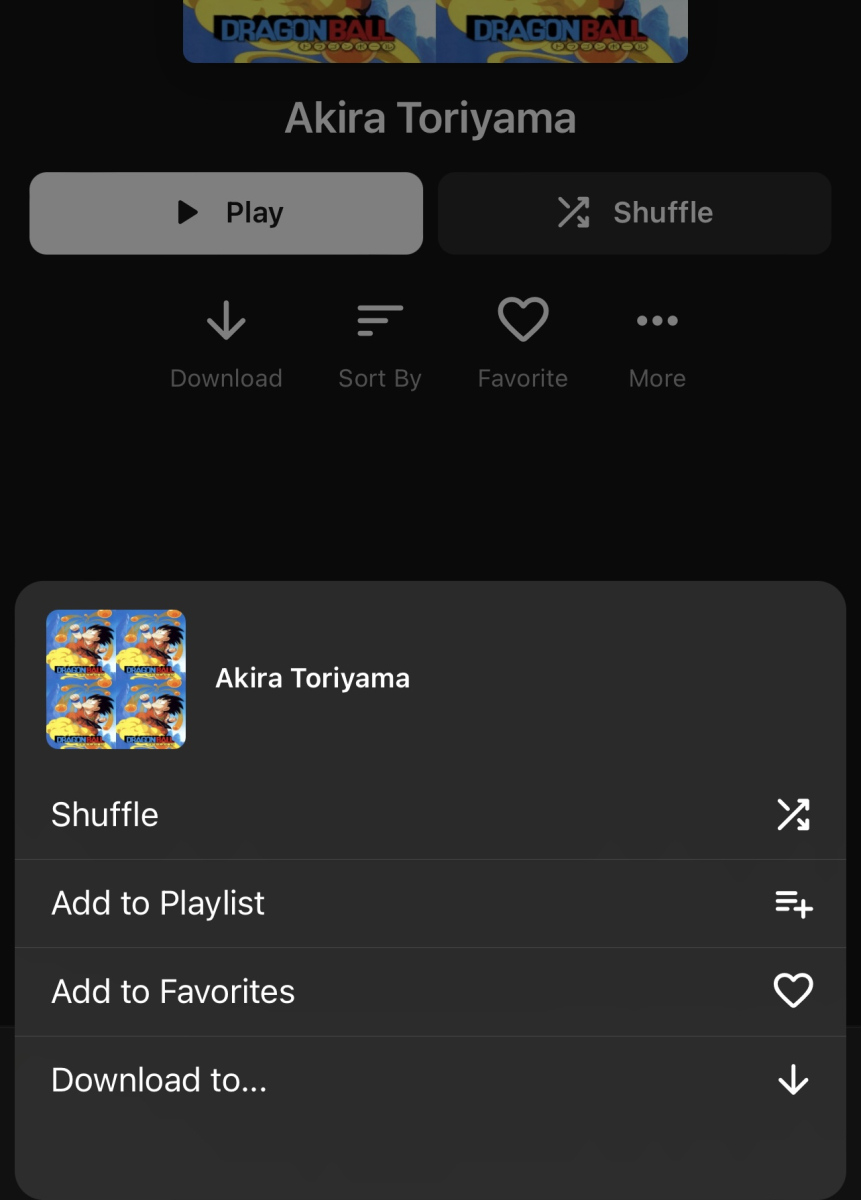Start playback with the Play button
Viewport: 861px width, 1200px height.
[x=226, y=213]
